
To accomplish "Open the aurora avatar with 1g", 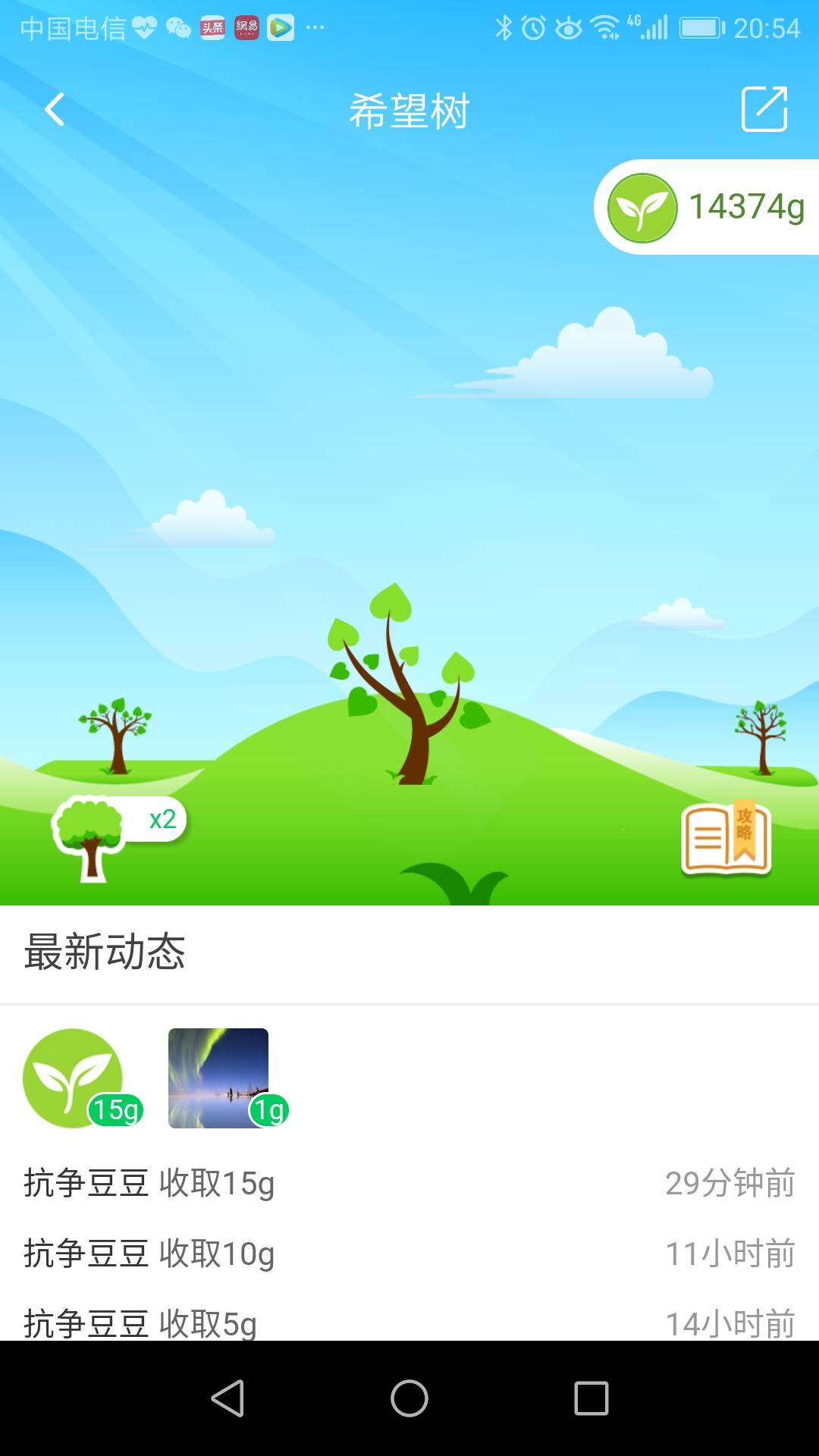I will (x=218, y=1078).
